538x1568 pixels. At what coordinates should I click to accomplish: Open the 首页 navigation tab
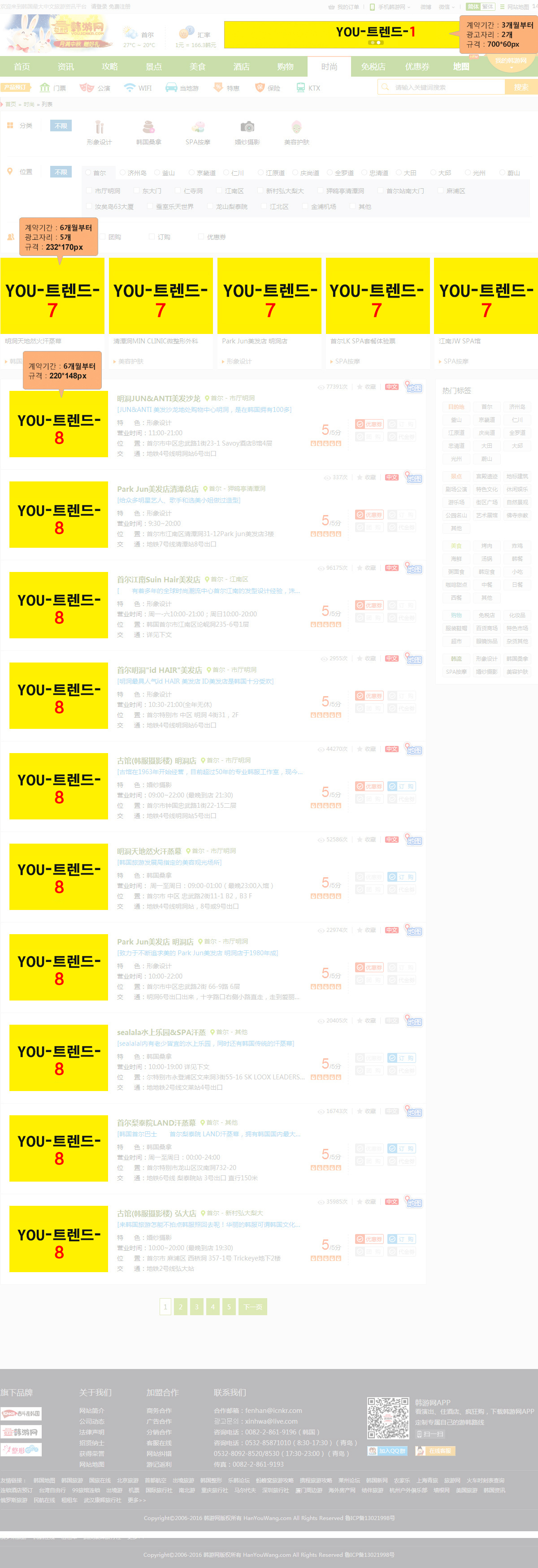(22, 66)
